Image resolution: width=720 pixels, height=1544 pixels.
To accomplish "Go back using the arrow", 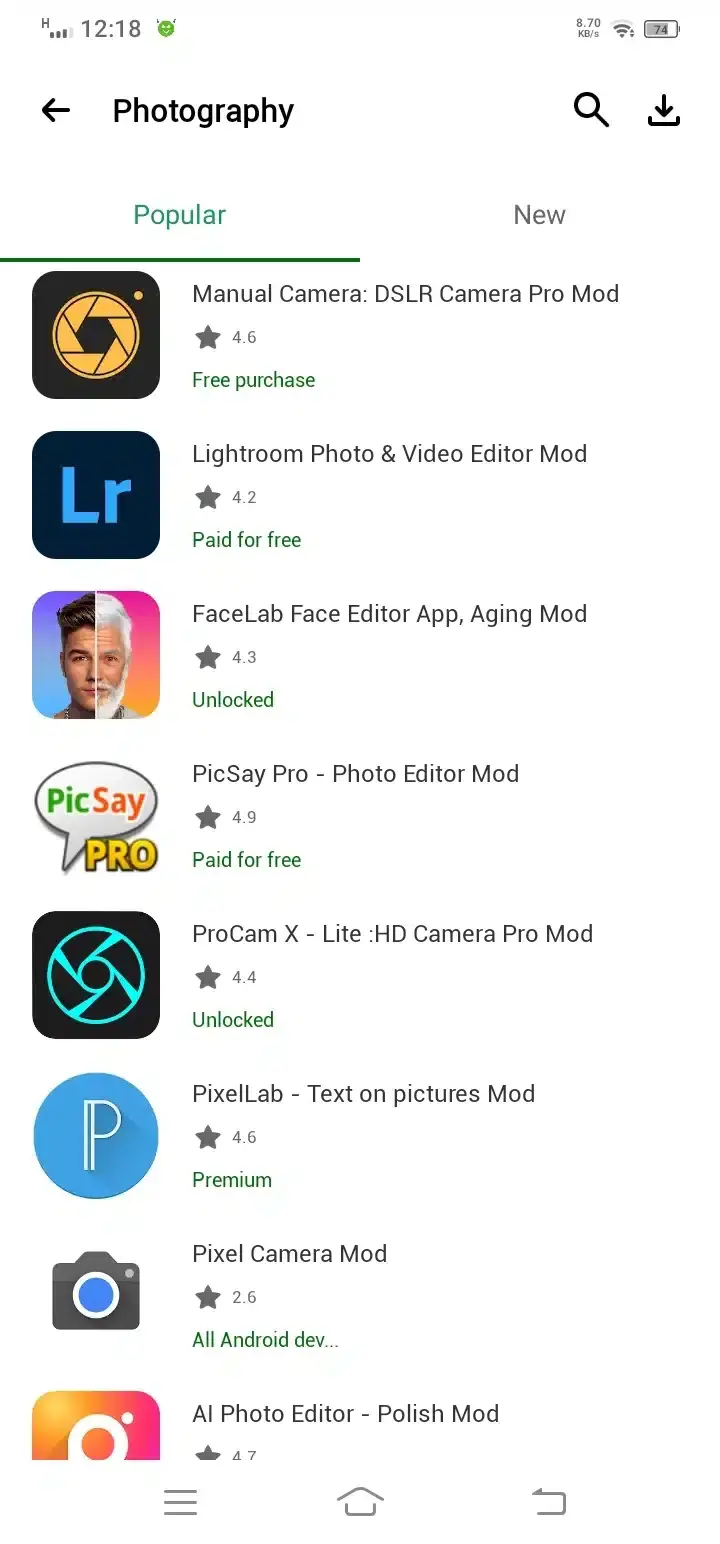I will 55,110.
